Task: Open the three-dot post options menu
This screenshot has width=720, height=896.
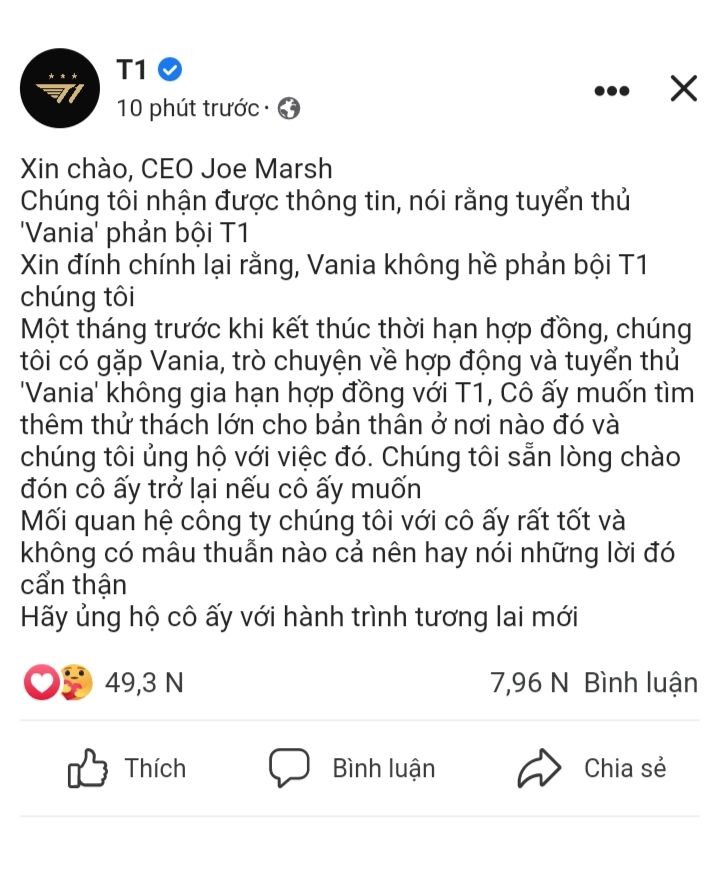Action: point(611,90)
